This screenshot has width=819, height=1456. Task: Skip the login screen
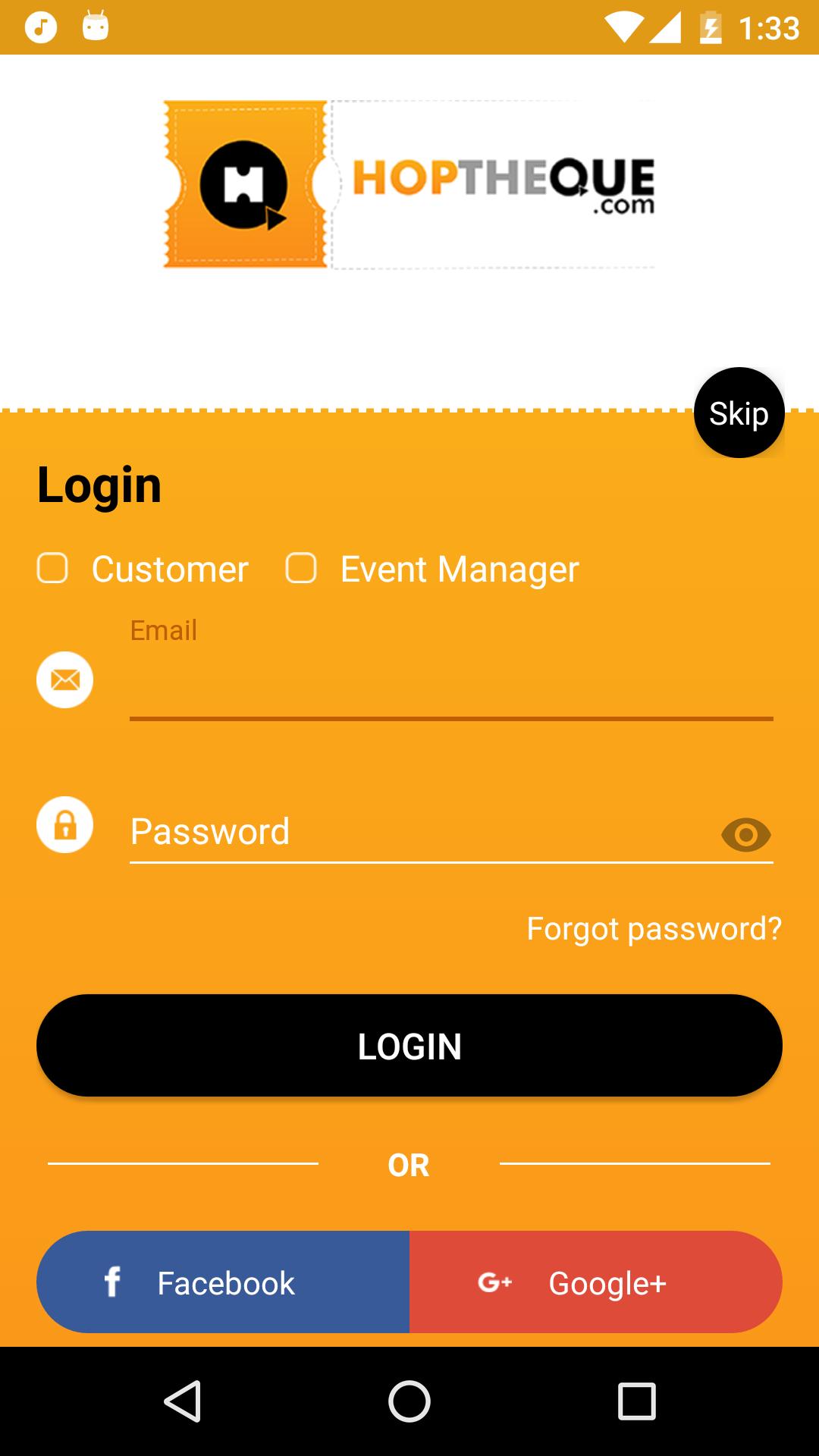[x=739, y=413]
